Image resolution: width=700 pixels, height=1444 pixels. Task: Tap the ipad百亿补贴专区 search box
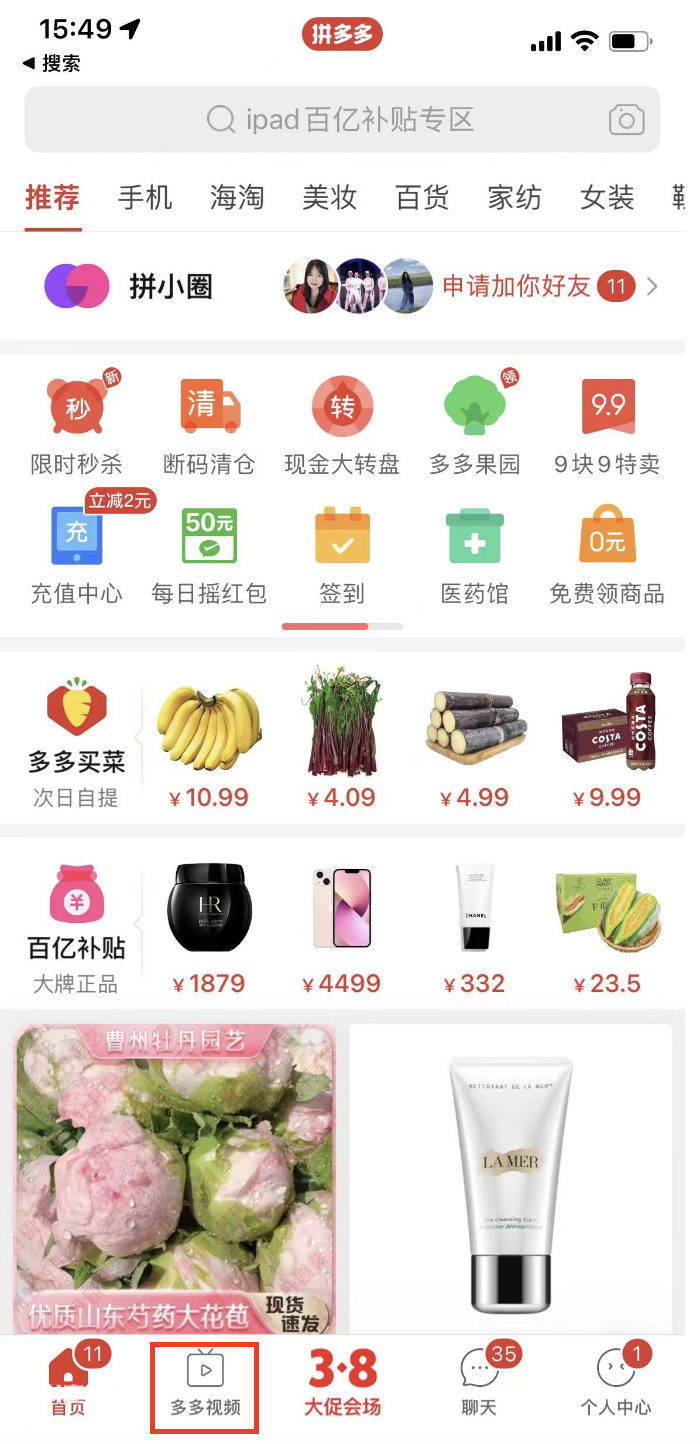tap(340, 120)
